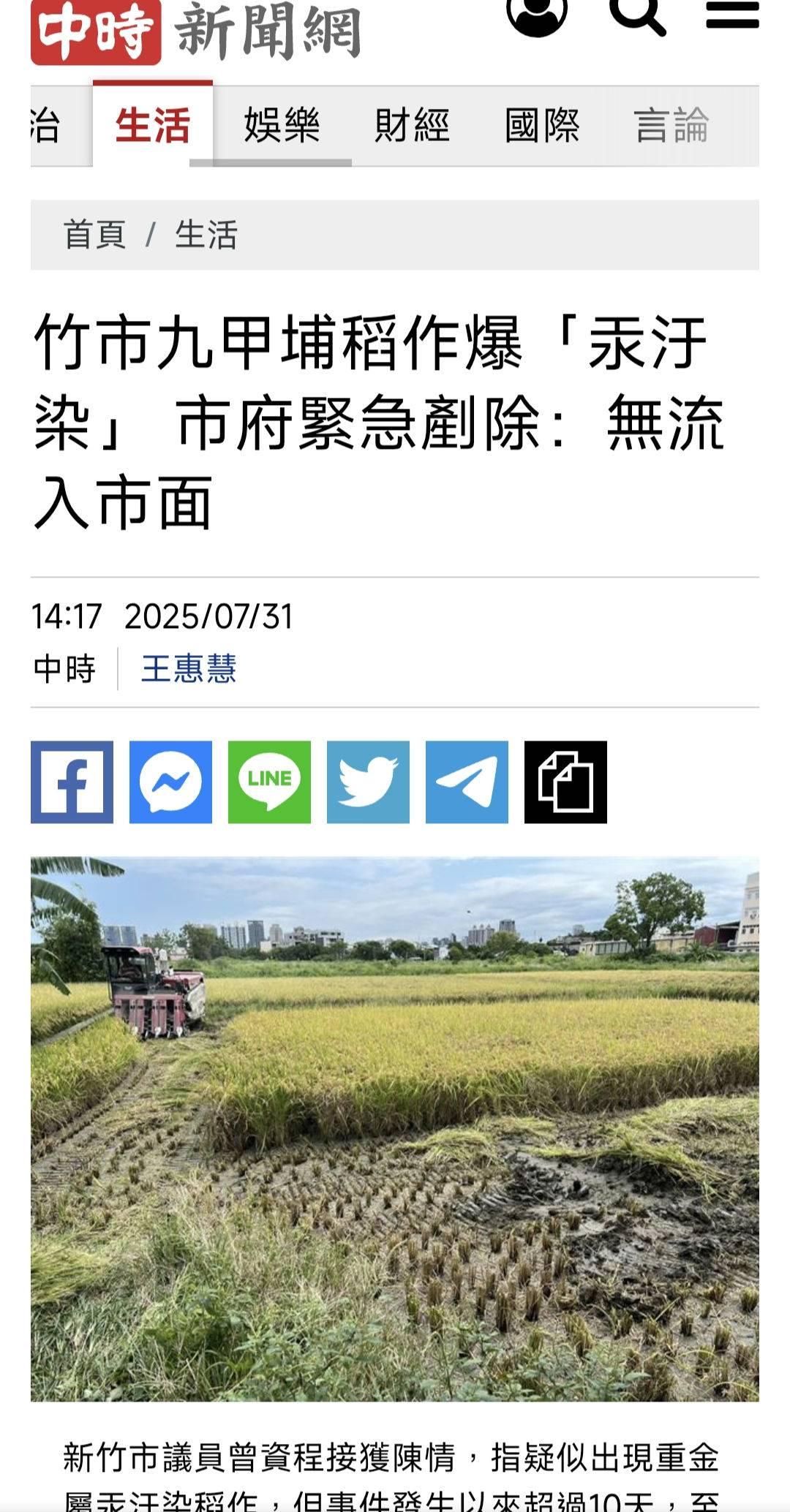
Task: Share the article on Twitter
Action: [368, 782]
